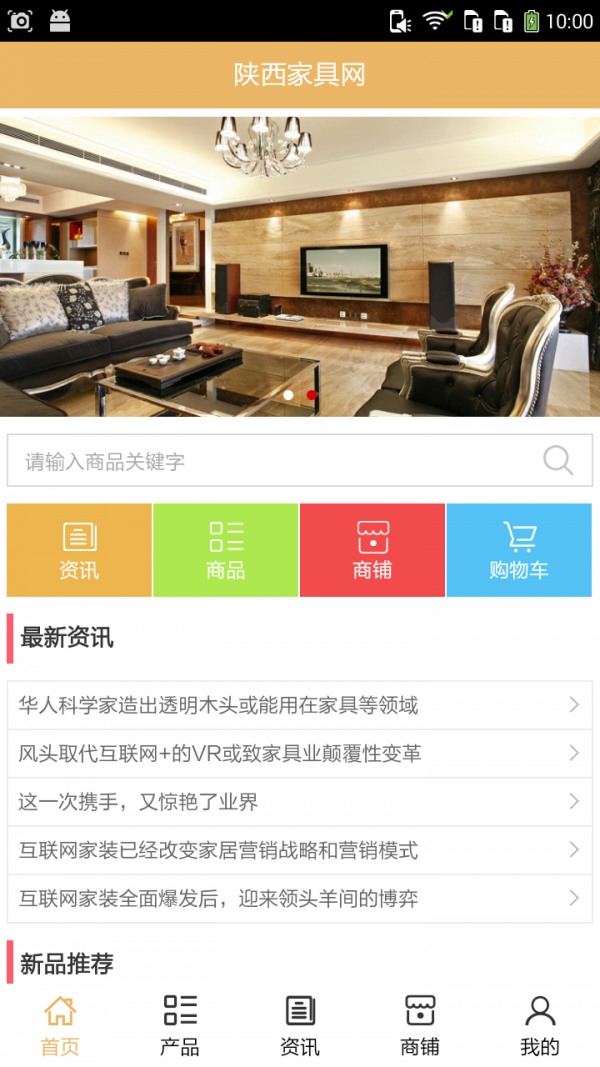
Task: Select the 首页 home tab
Action: [60, 1025]
